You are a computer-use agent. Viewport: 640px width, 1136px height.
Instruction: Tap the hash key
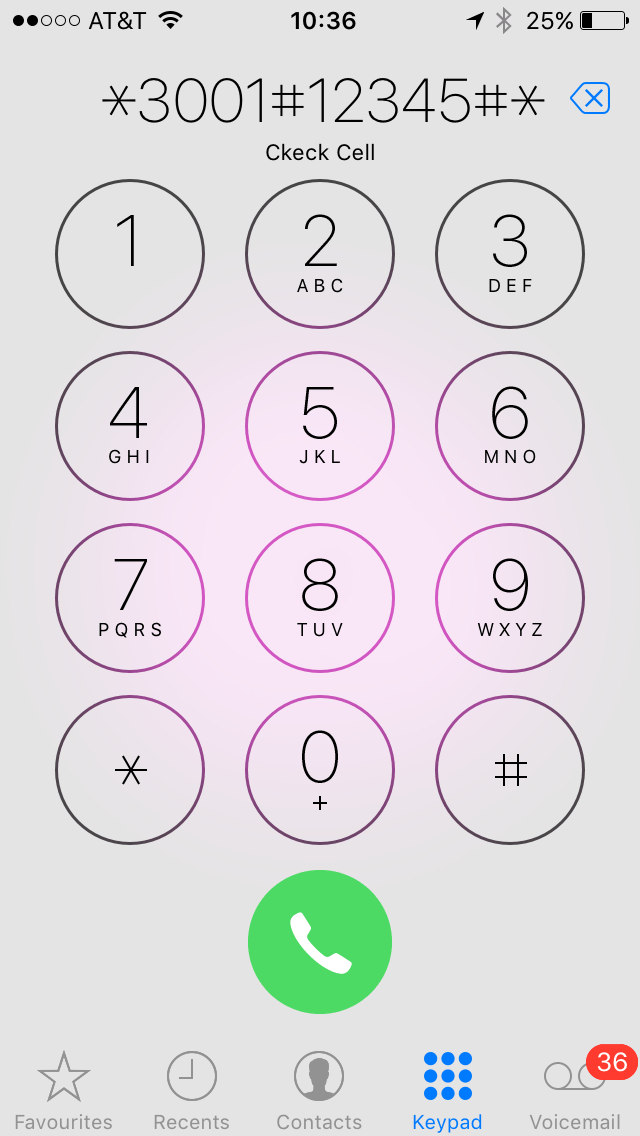coord(510,770)
